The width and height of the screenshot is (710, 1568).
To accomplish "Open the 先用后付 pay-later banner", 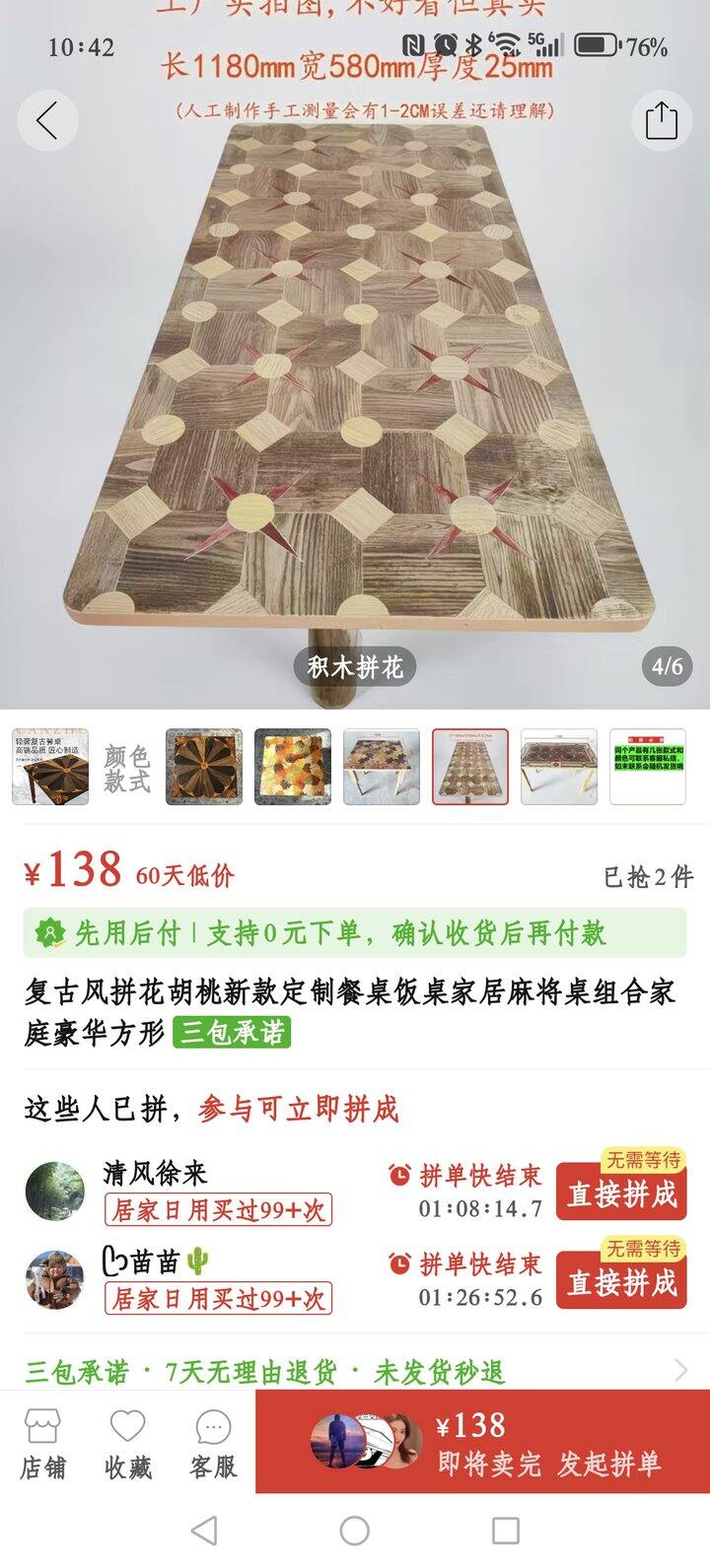I will 355,933.
